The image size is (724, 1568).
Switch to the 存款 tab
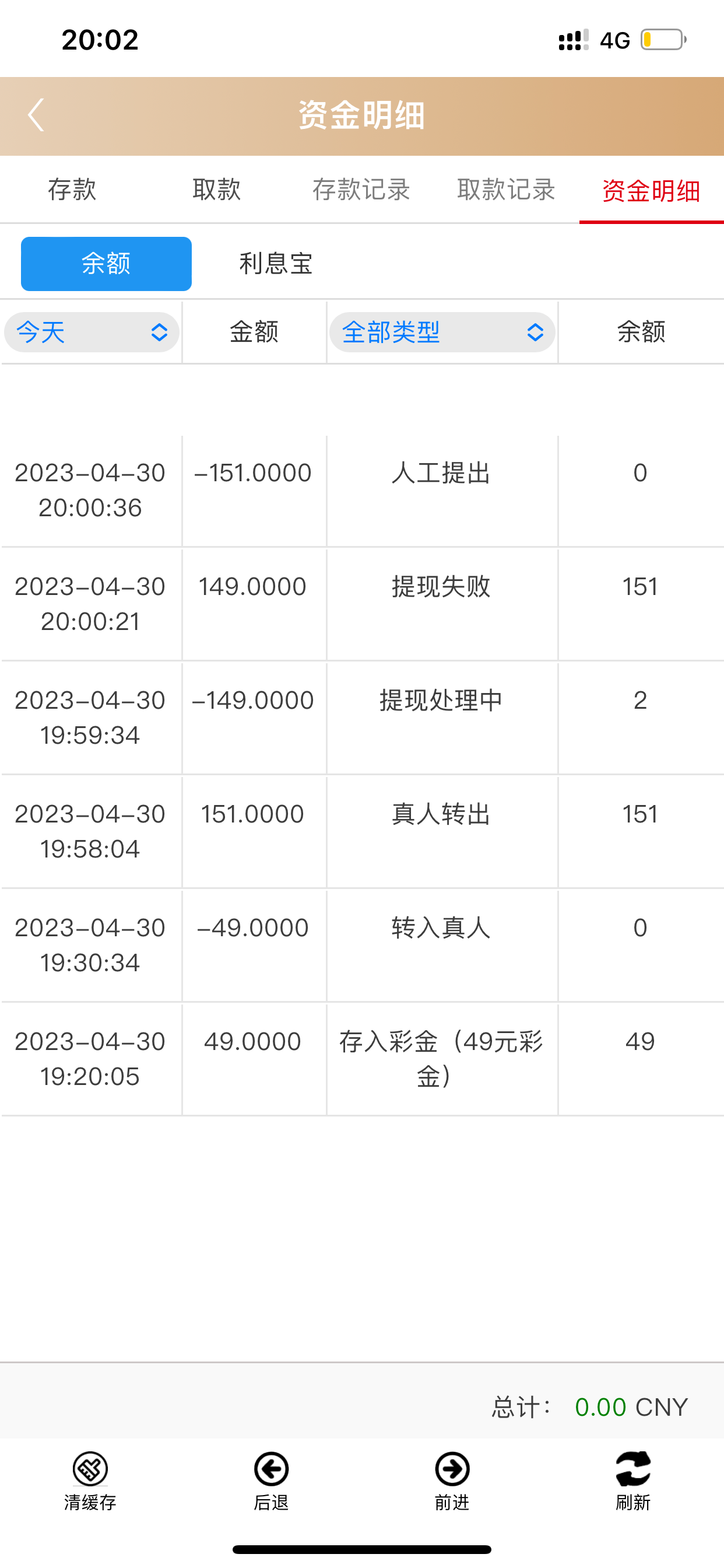click(72, 190)
